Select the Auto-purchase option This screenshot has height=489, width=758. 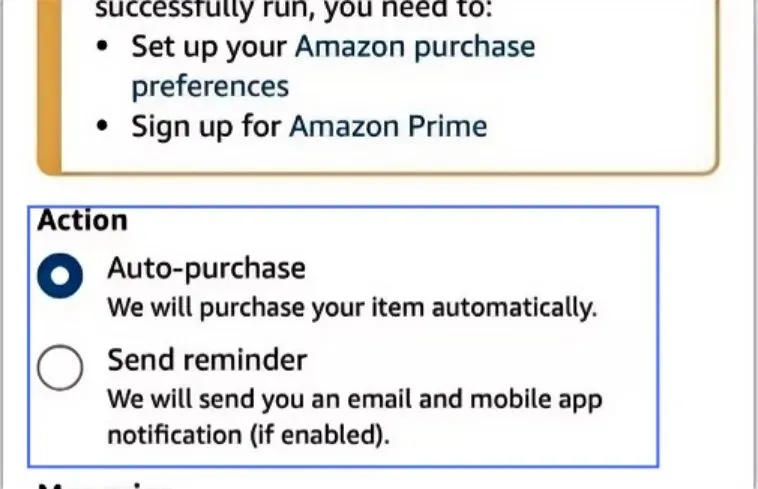point(60,279)
